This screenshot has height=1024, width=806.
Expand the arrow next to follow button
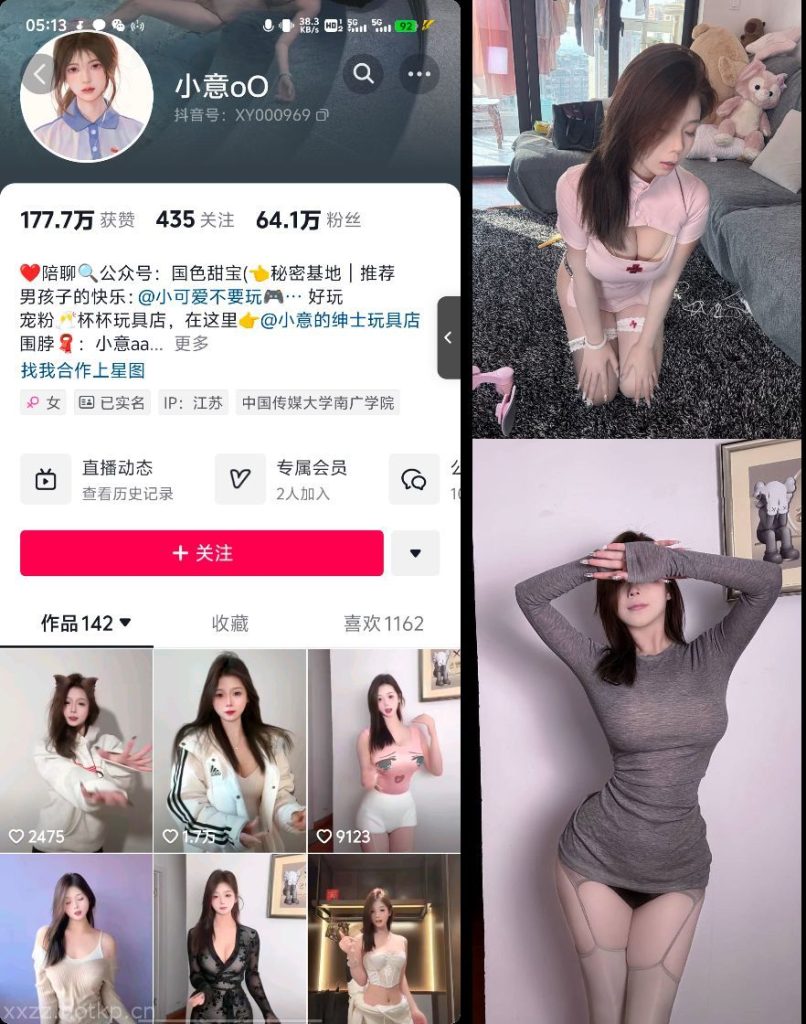[416, 553]
